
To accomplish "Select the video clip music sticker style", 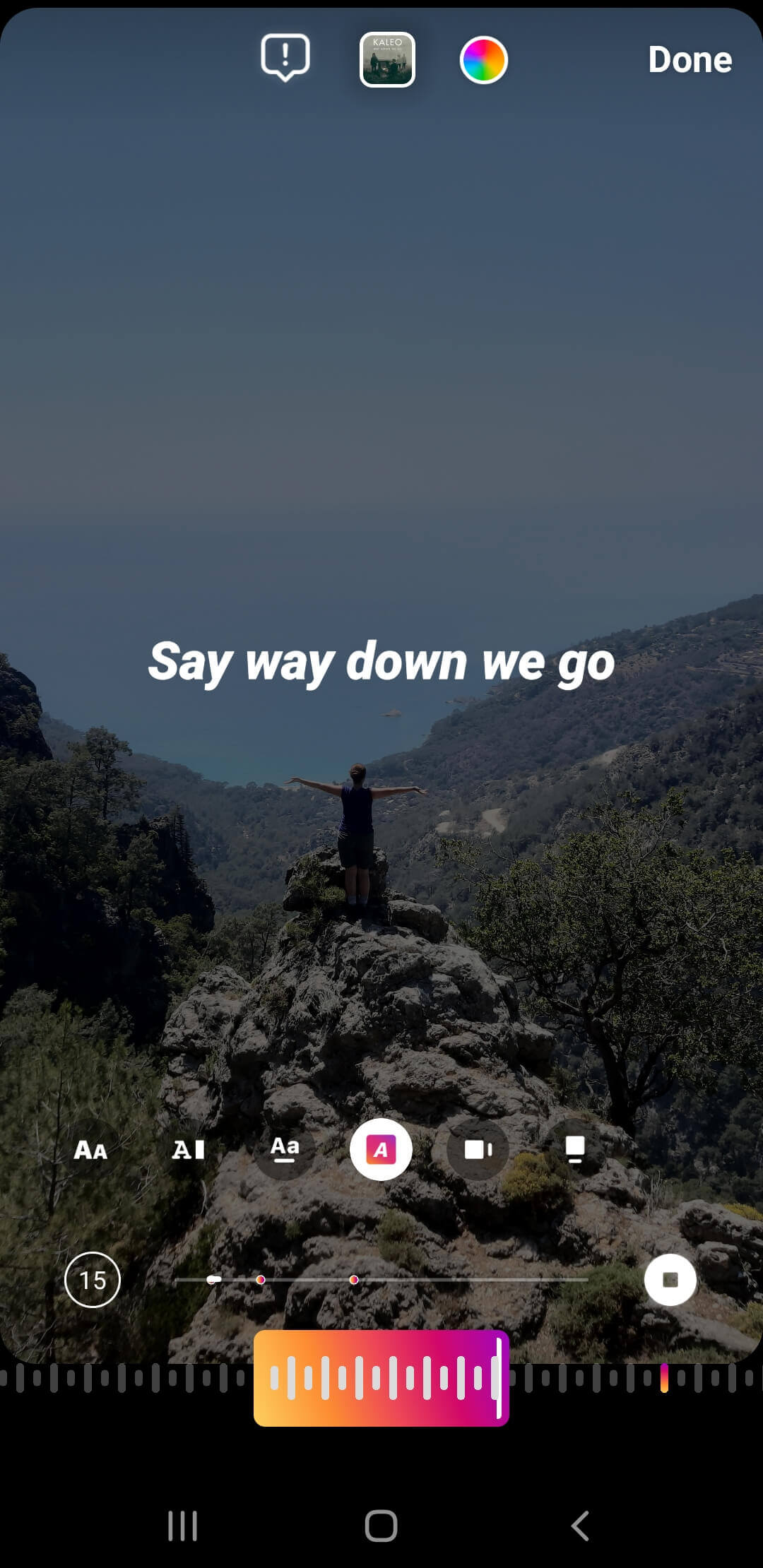I will click(x=477, y=1150).
